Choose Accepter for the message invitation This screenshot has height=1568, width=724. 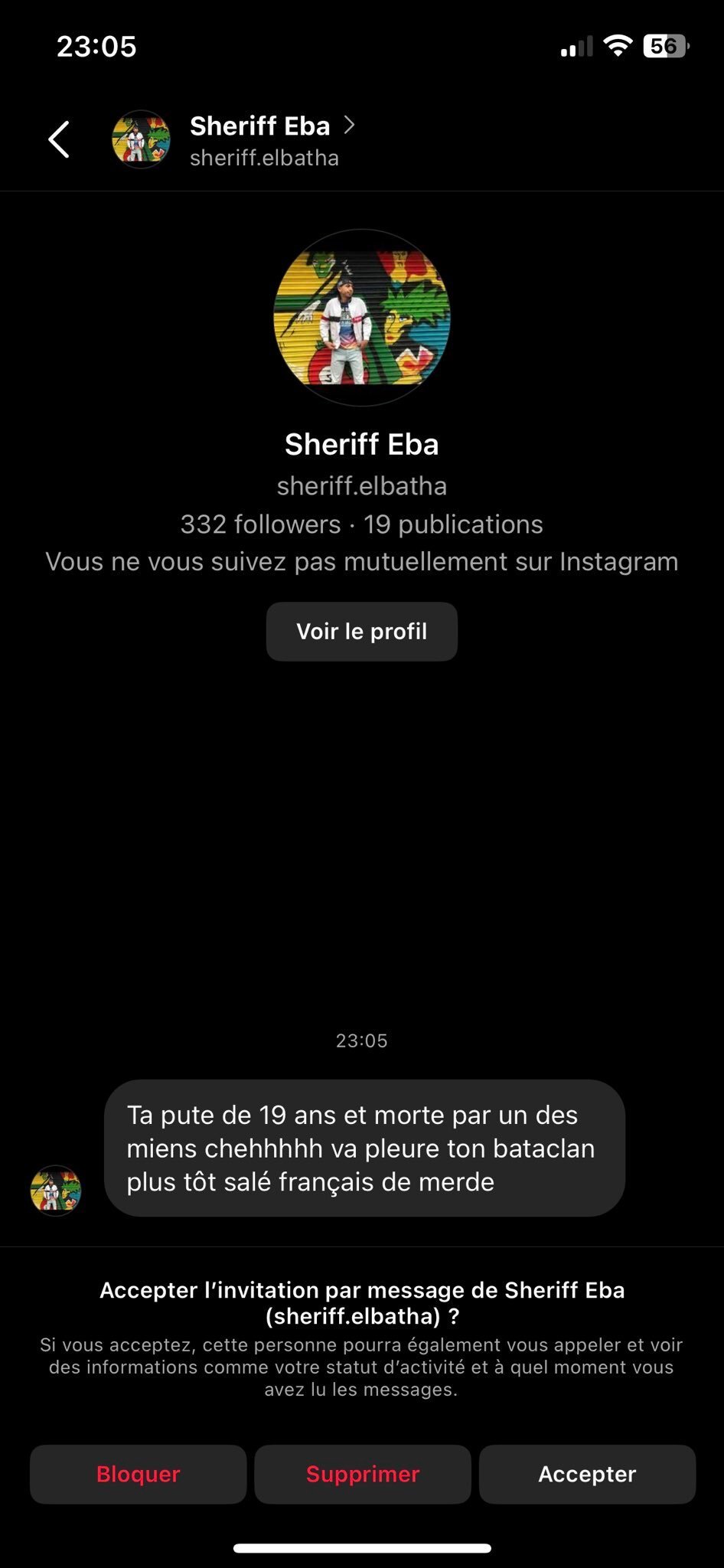(x=587, y=1474)
